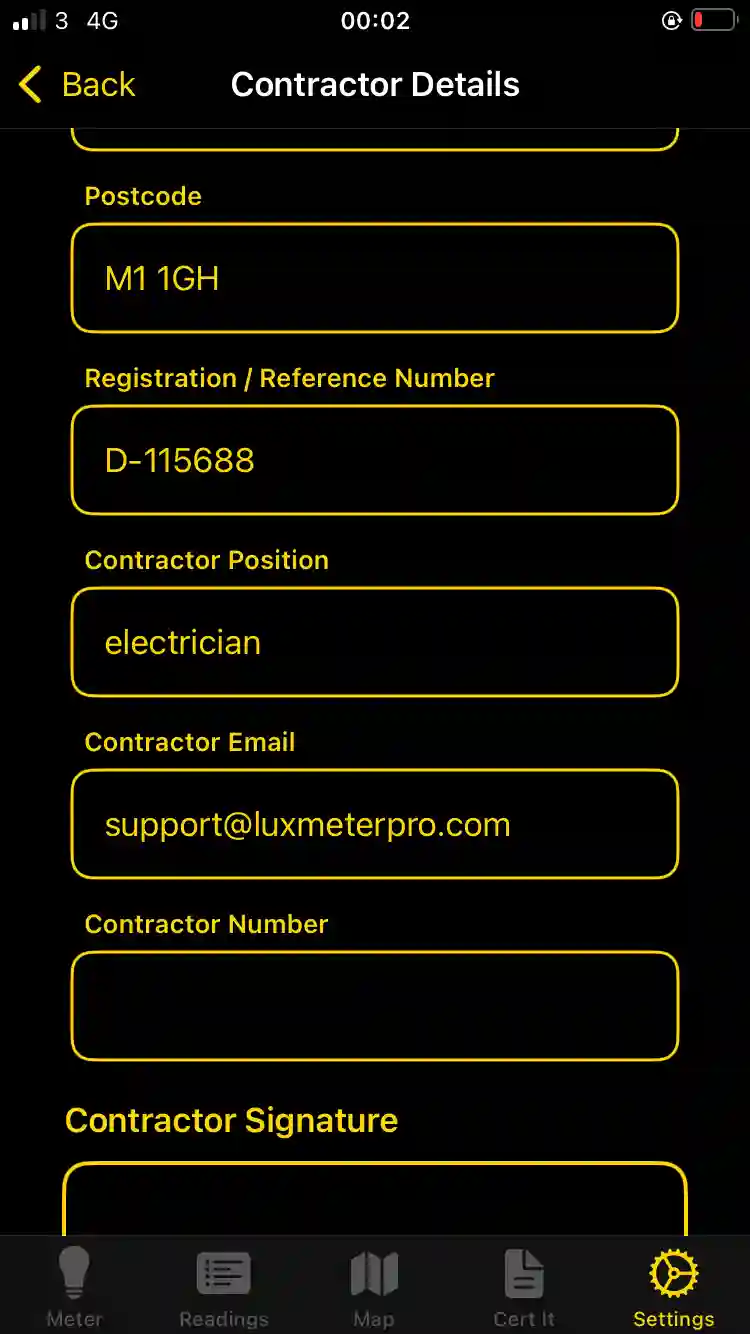Screen dimensions: 750x1334
Task: Tap the Back label
Action: click(x=96, y=84)
